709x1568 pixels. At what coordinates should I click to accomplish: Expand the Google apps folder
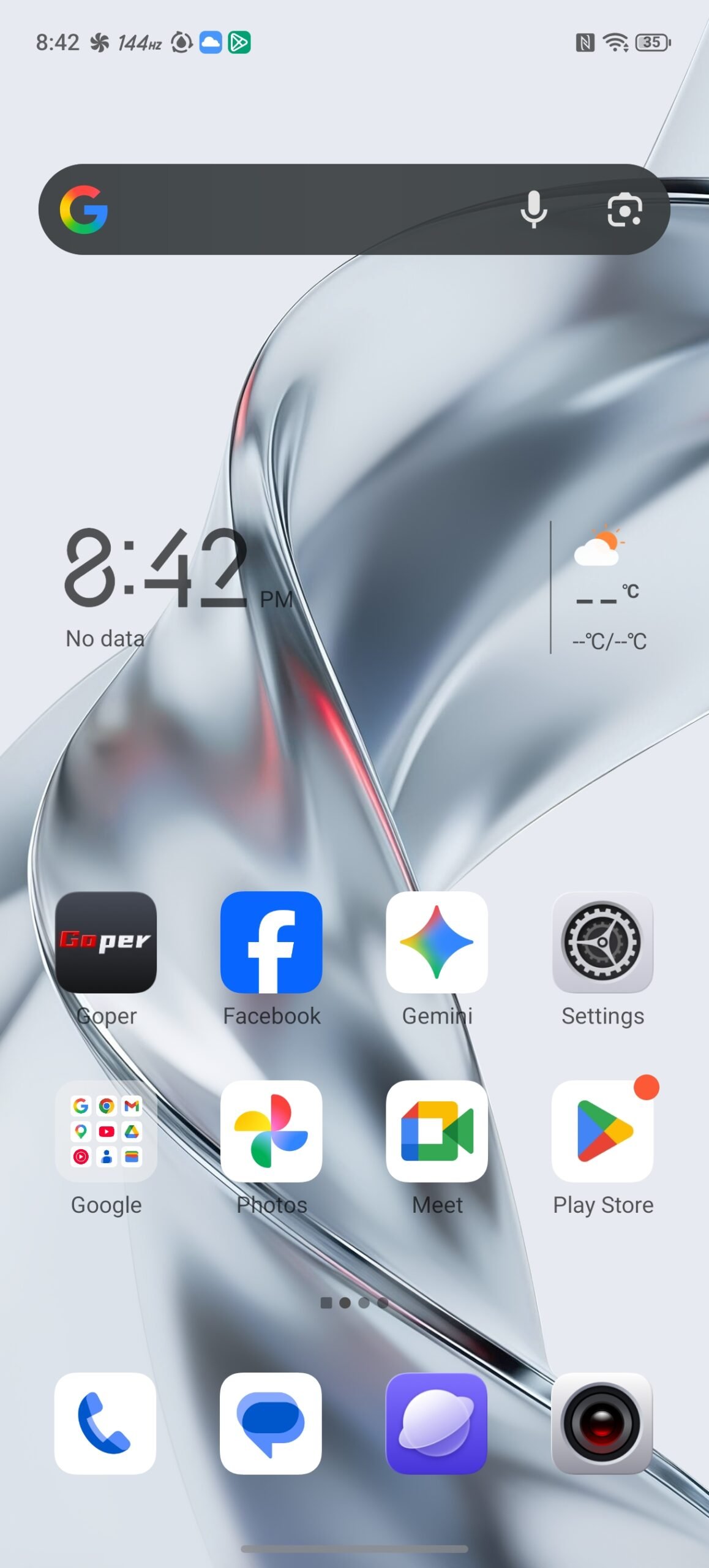[x=106, y=1131]
